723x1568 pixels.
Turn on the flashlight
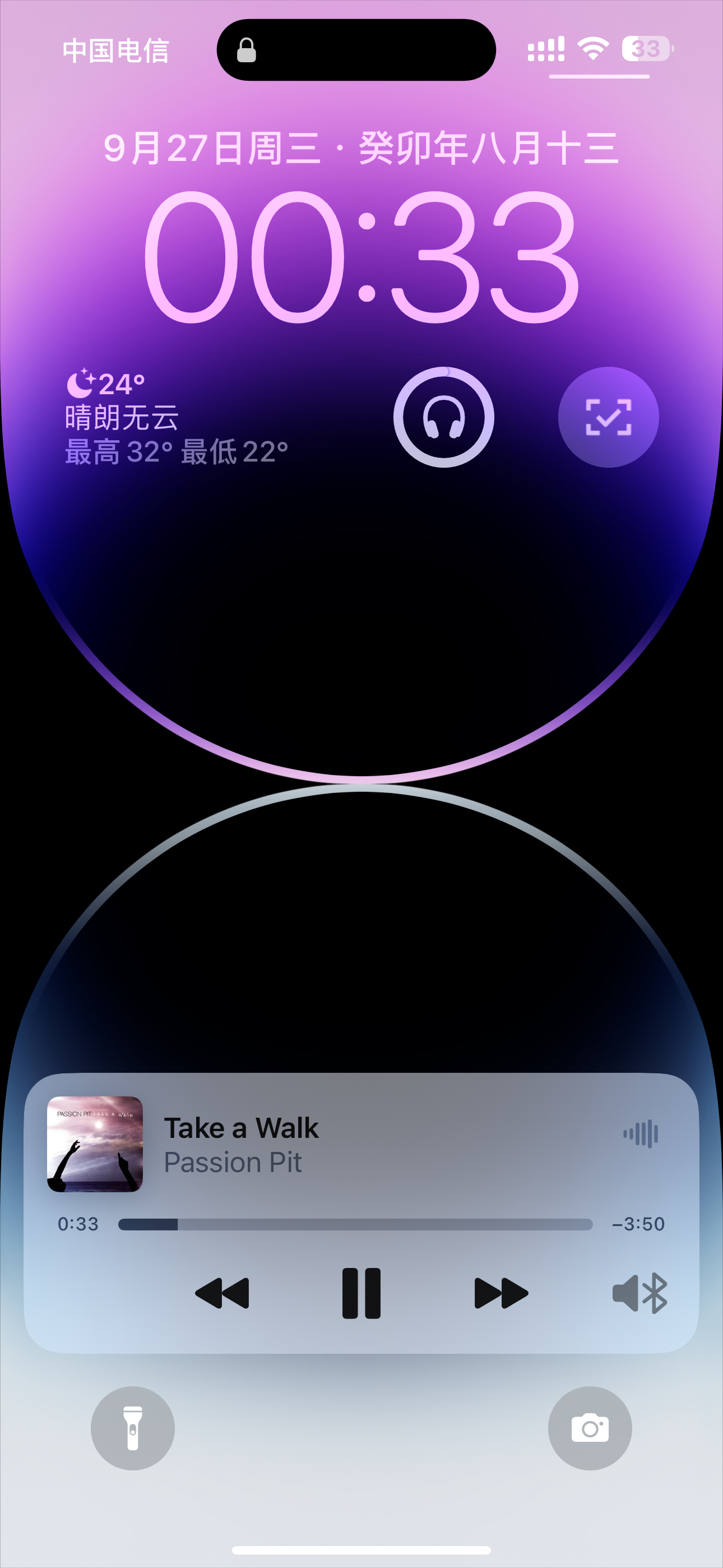(133, 1428)
